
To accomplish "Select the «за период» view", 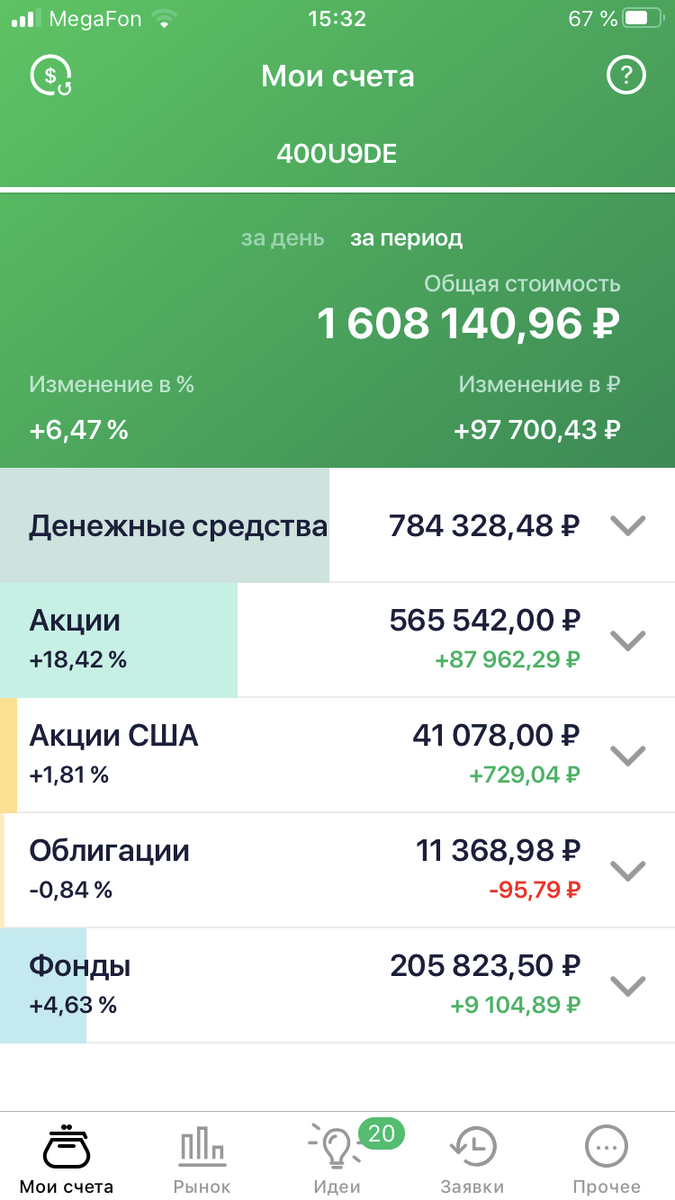I will [406, 239].
